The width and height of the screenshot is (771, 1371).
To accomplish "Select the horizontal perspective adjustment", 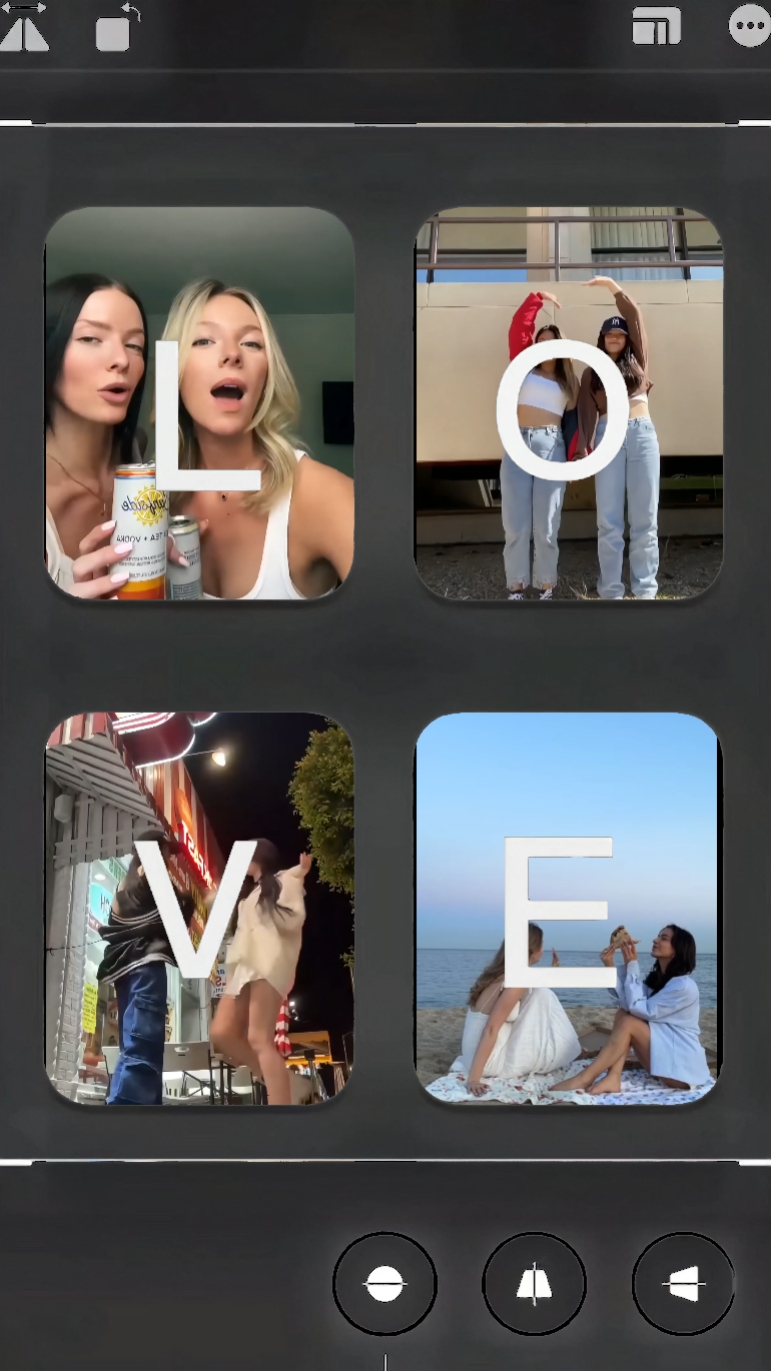I will click(x=684, y=1283).
